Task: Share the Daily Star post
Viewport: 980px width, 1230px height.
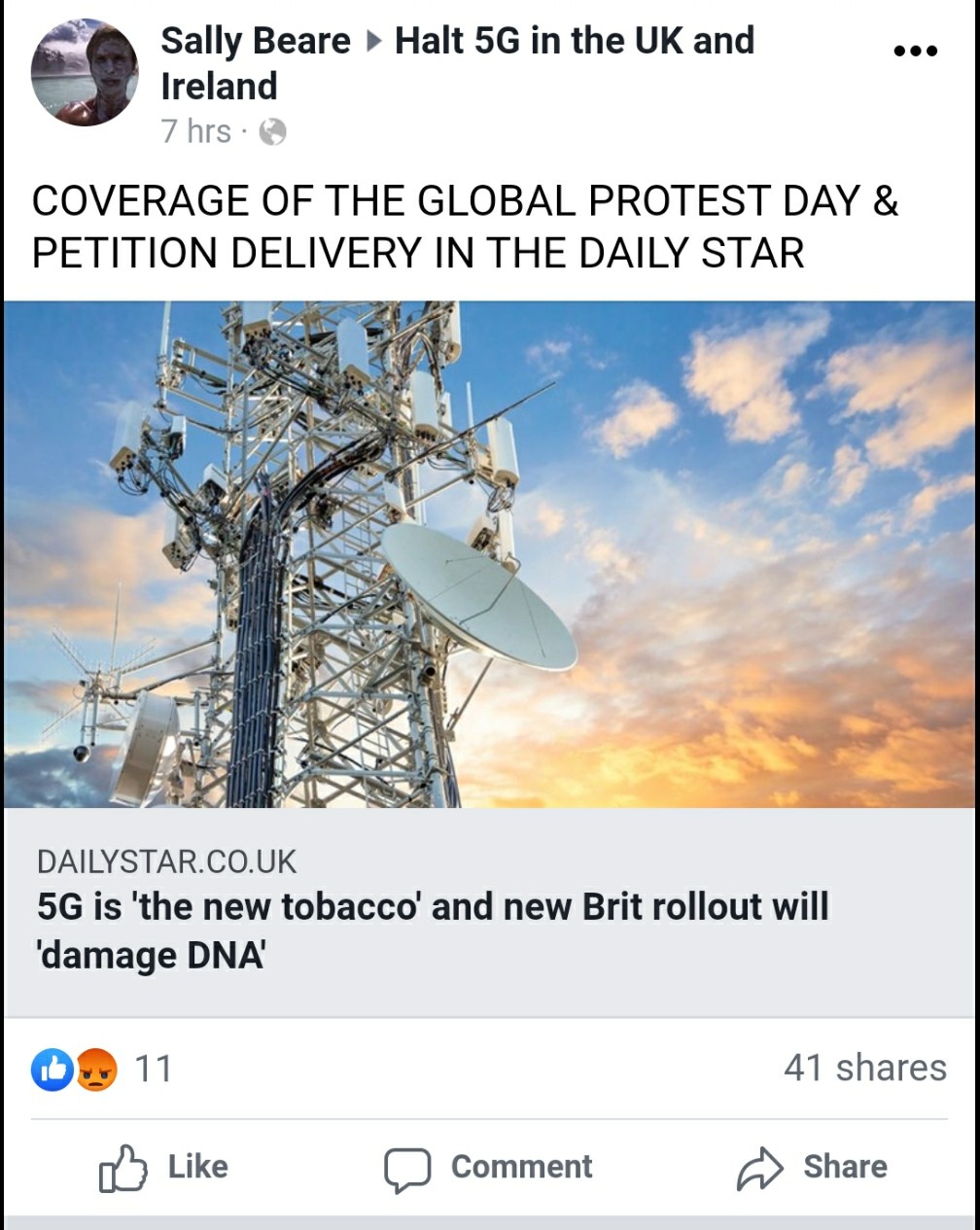Action: [812, 1167]
